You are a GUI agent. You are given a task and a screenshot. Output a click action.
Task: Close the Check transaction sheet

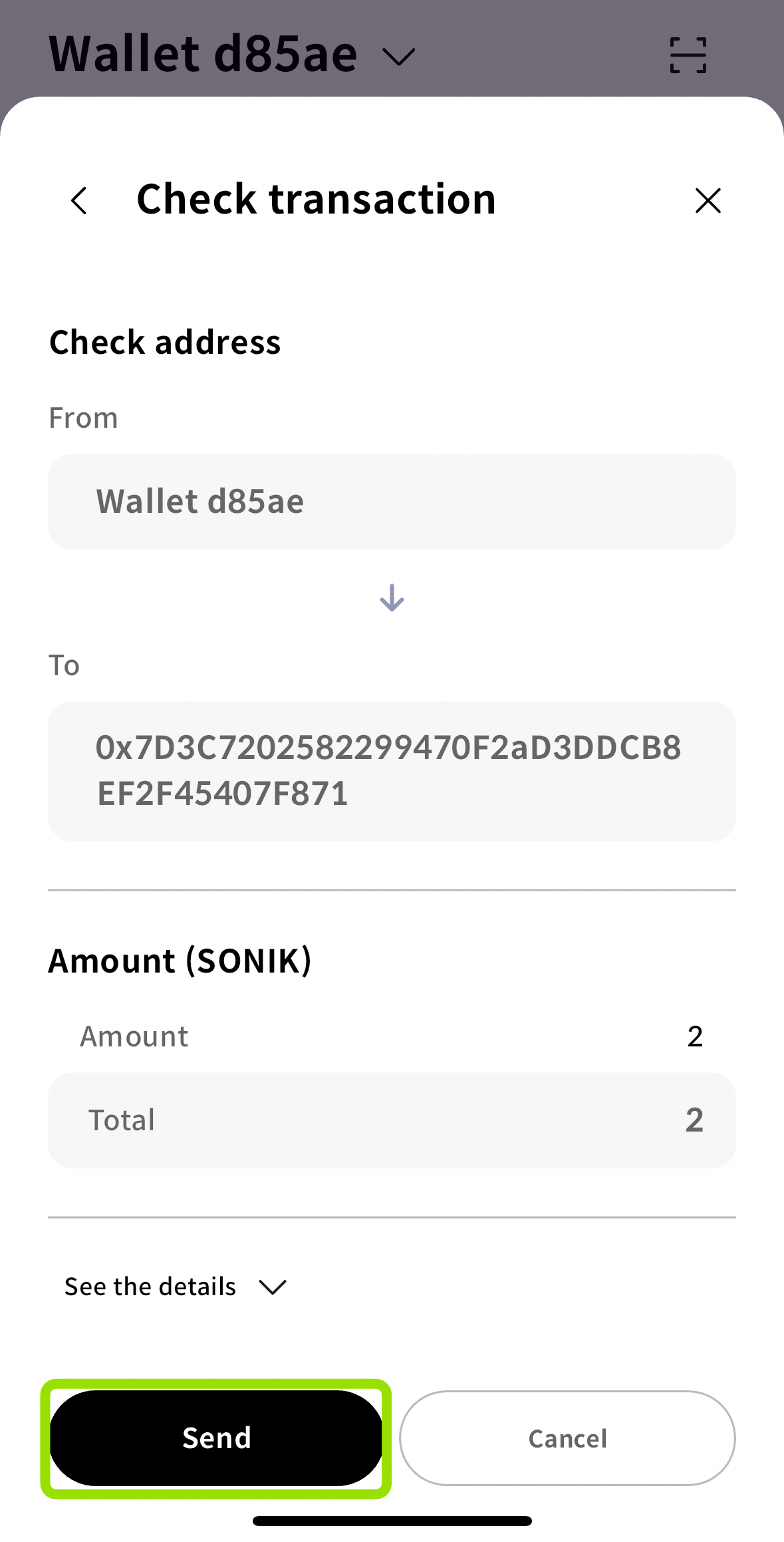[x=708, y=200]
